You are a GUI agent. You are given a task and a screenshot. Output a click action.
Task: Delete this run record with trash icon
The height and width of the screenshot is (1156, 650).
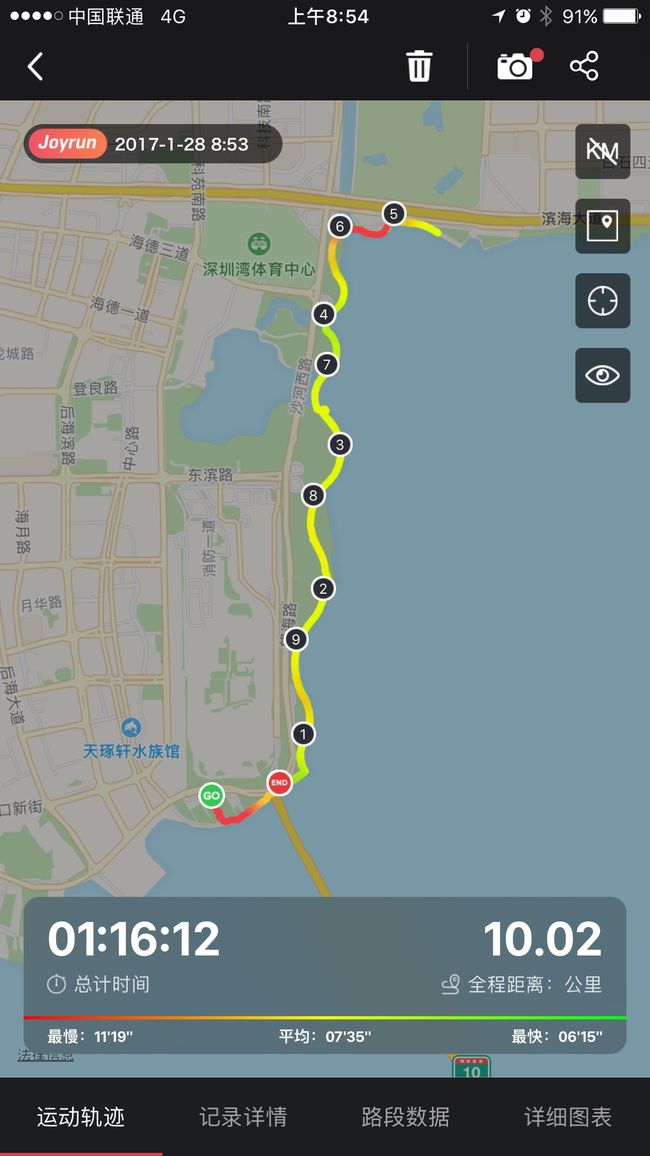[x=419, y=66]
